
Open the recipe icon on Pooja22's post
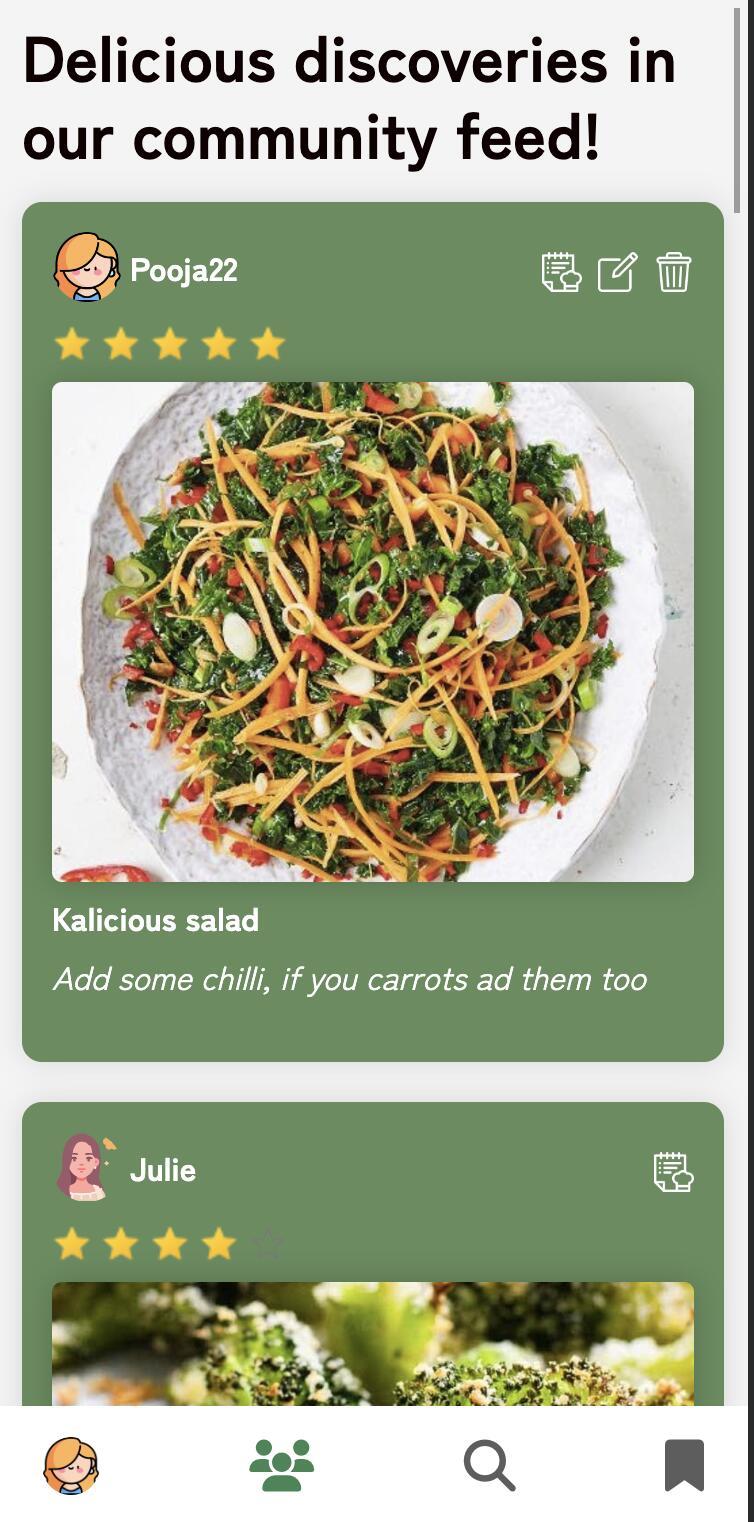[x=561, y=272]
